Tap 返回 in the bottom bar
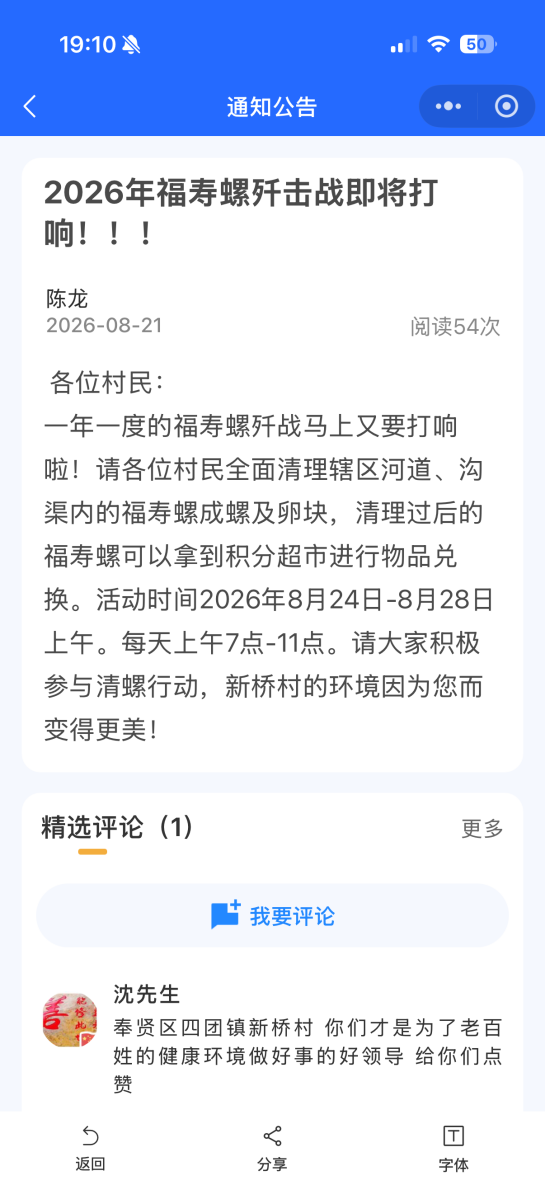 (x=90, y=1148)
